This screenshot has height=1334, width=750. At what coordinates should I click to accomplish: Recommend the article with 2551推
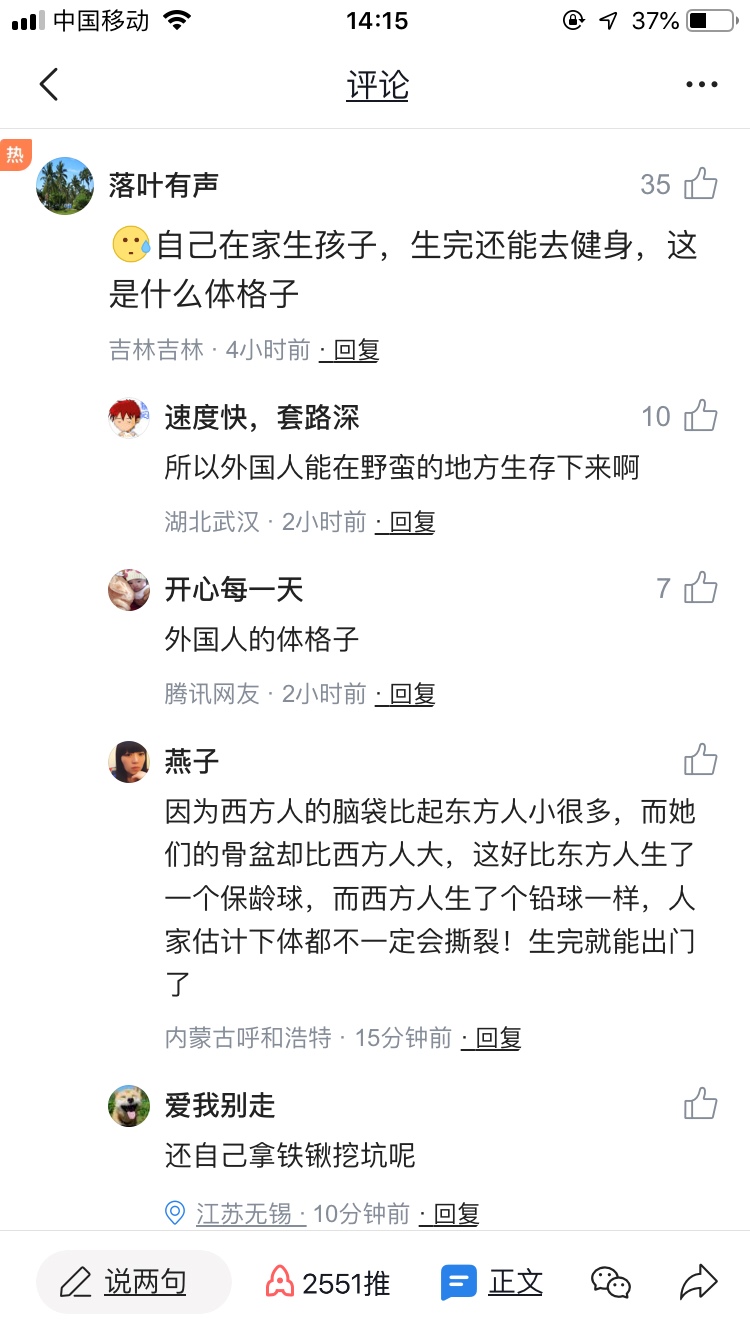[328, 1282]
